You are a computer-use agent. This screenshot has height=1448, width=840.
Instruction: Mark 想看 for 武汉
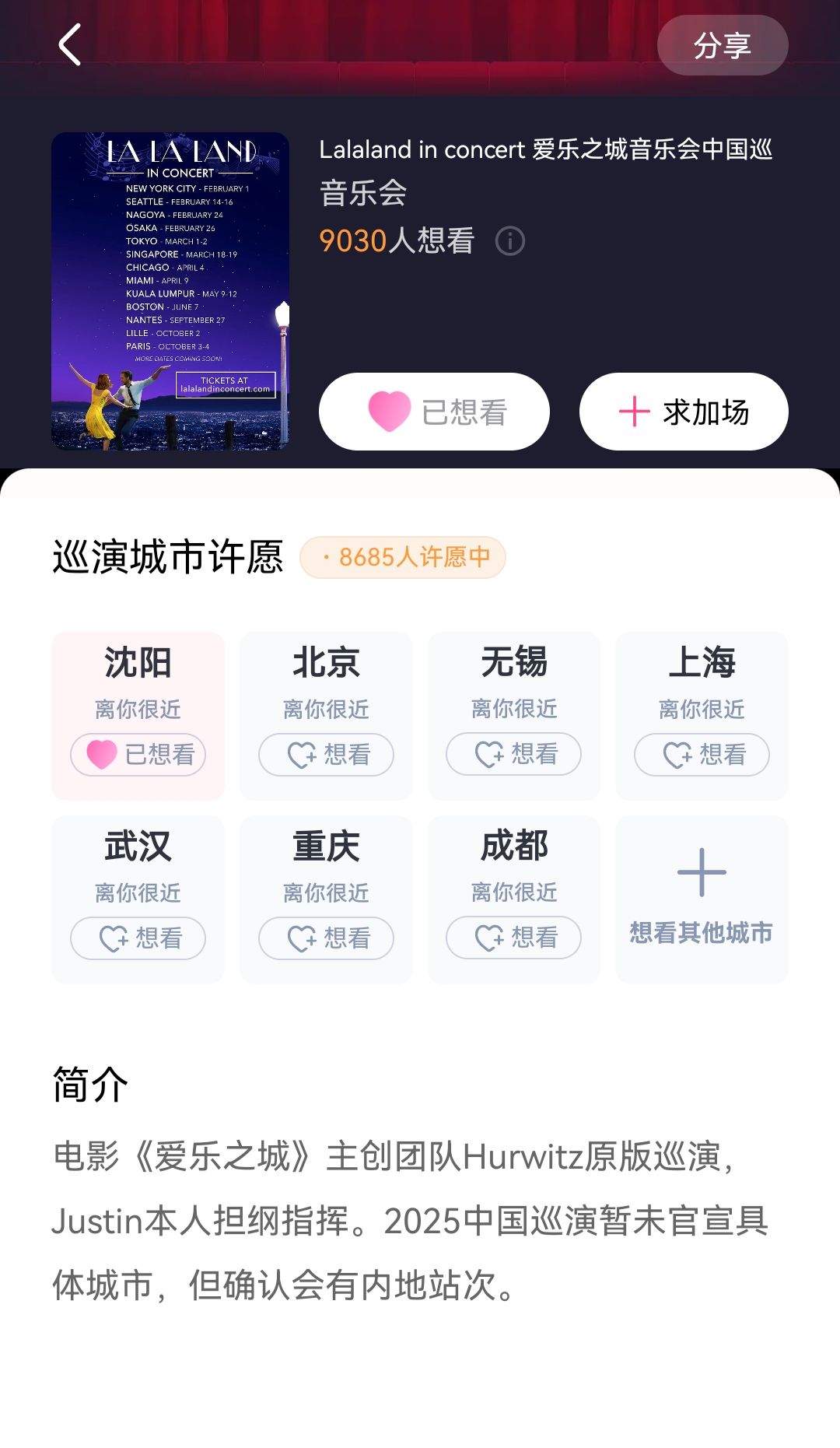(138, 938)
